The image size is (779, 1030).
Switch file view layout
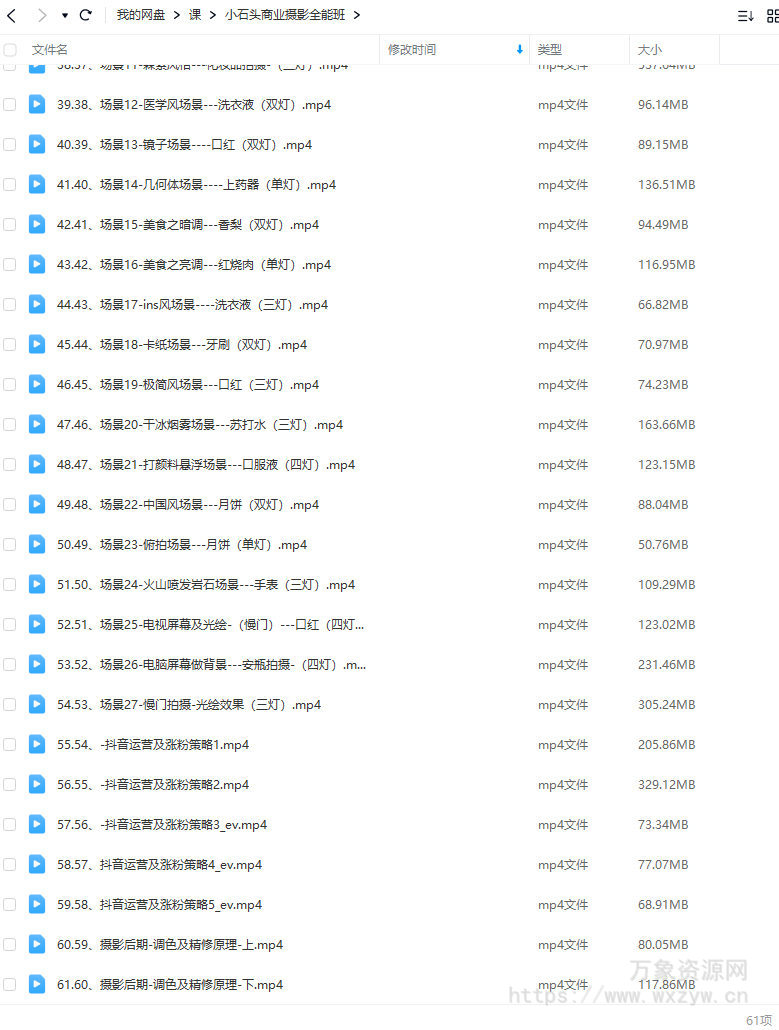click(x=771, y=15)
